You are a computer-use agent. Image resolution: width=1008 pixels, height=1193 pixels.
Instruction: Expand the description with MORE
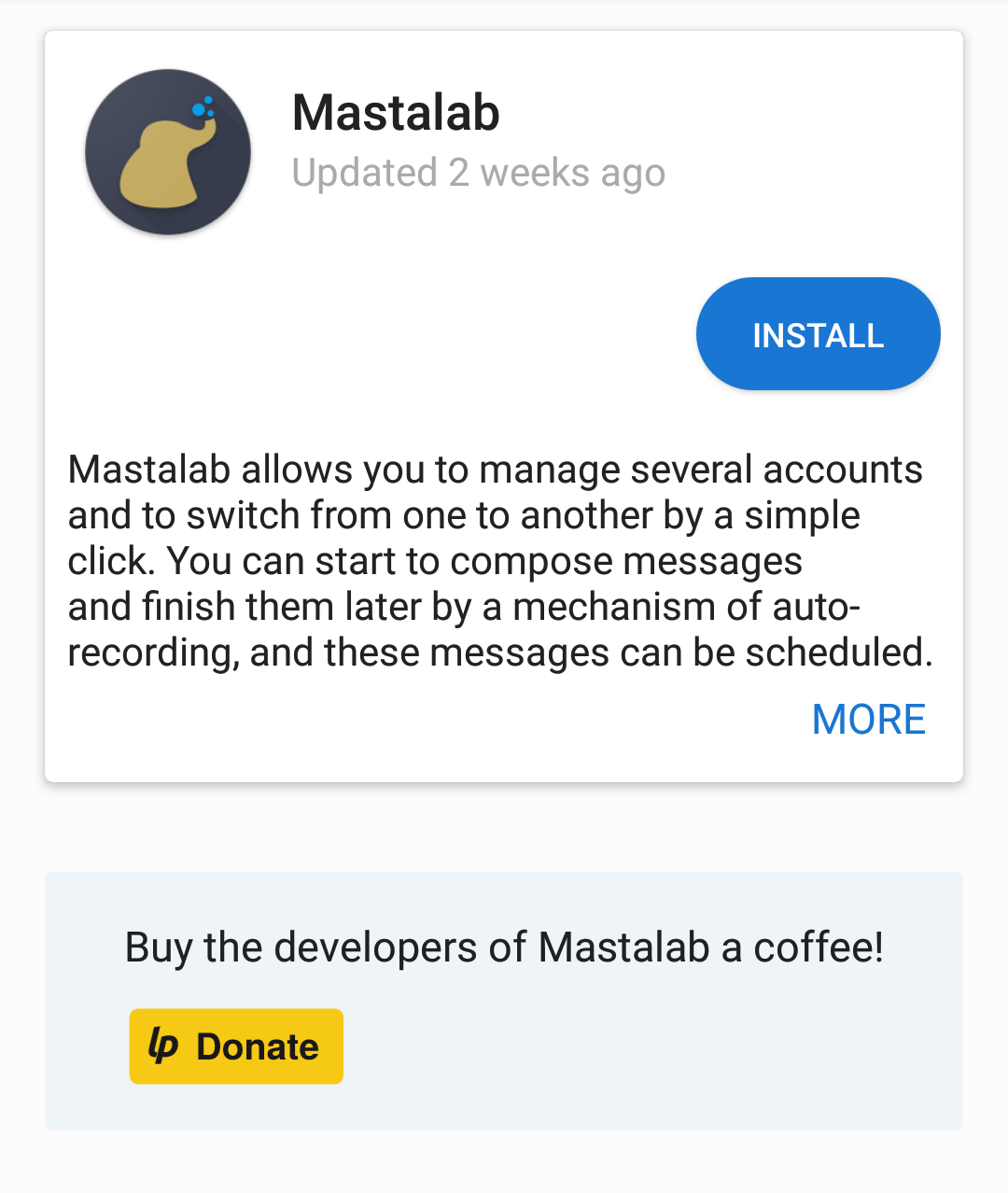click(868, 720)
